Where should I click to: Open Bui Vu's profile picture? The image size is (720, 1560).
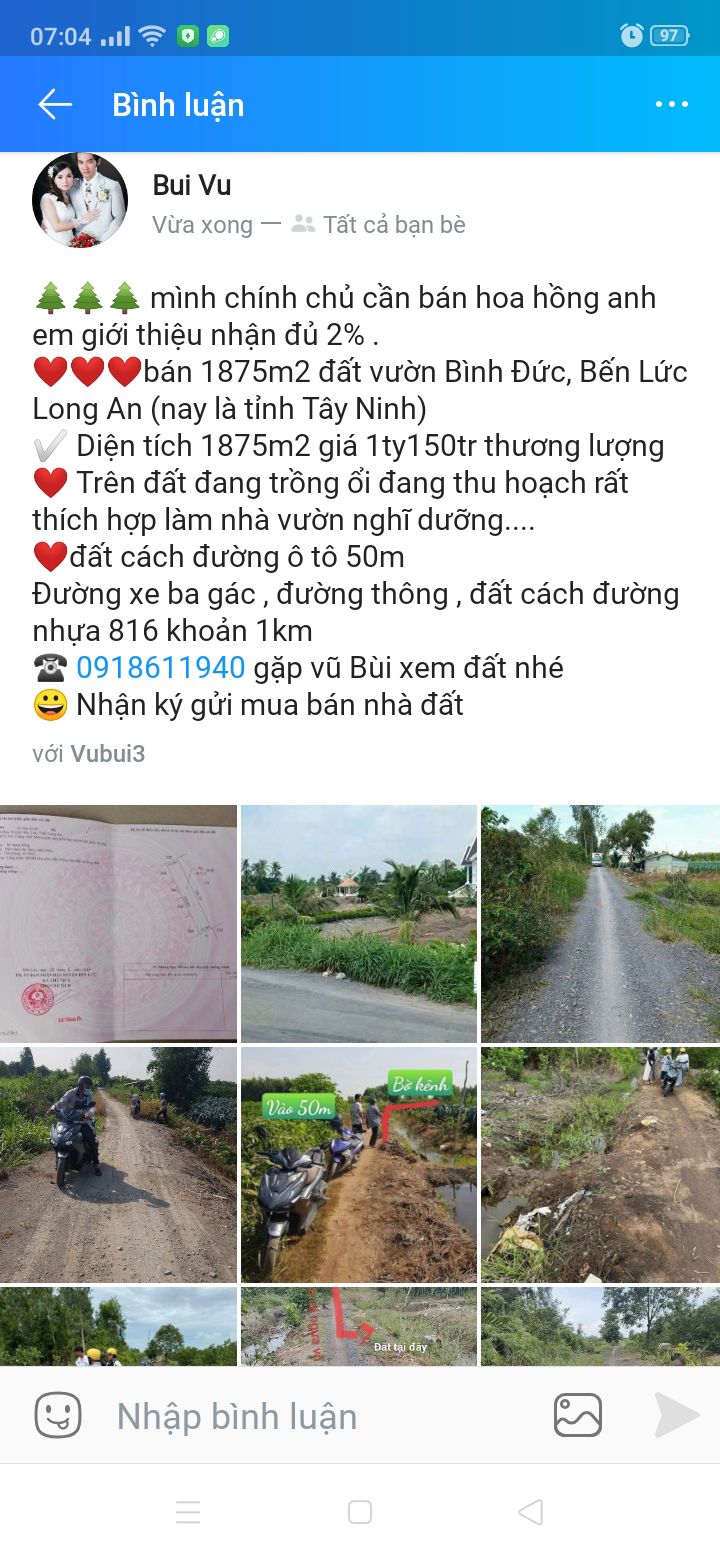click(80, 200)
